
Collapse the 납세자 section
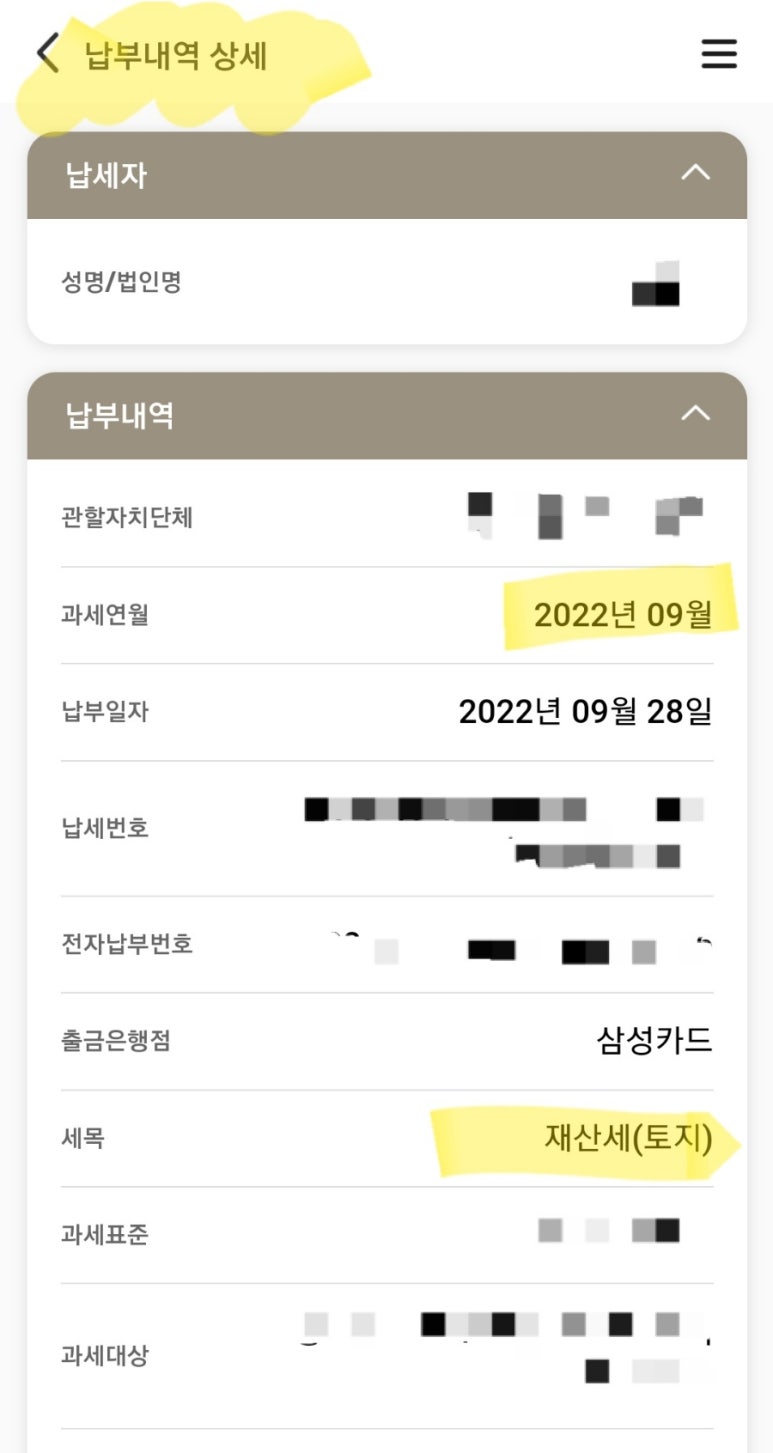(694, 173)
